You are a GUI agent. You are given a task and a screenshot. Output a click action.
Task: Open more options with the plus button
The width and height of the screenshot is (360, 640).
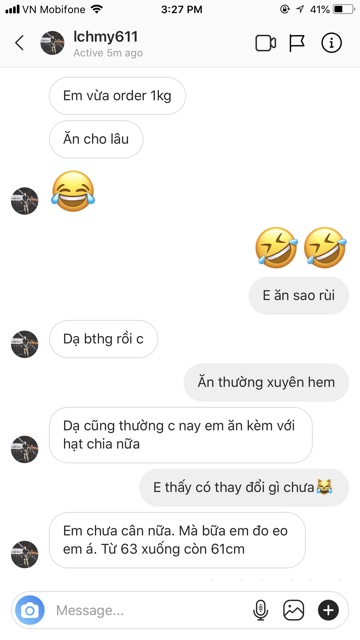[x=328, y=611]
